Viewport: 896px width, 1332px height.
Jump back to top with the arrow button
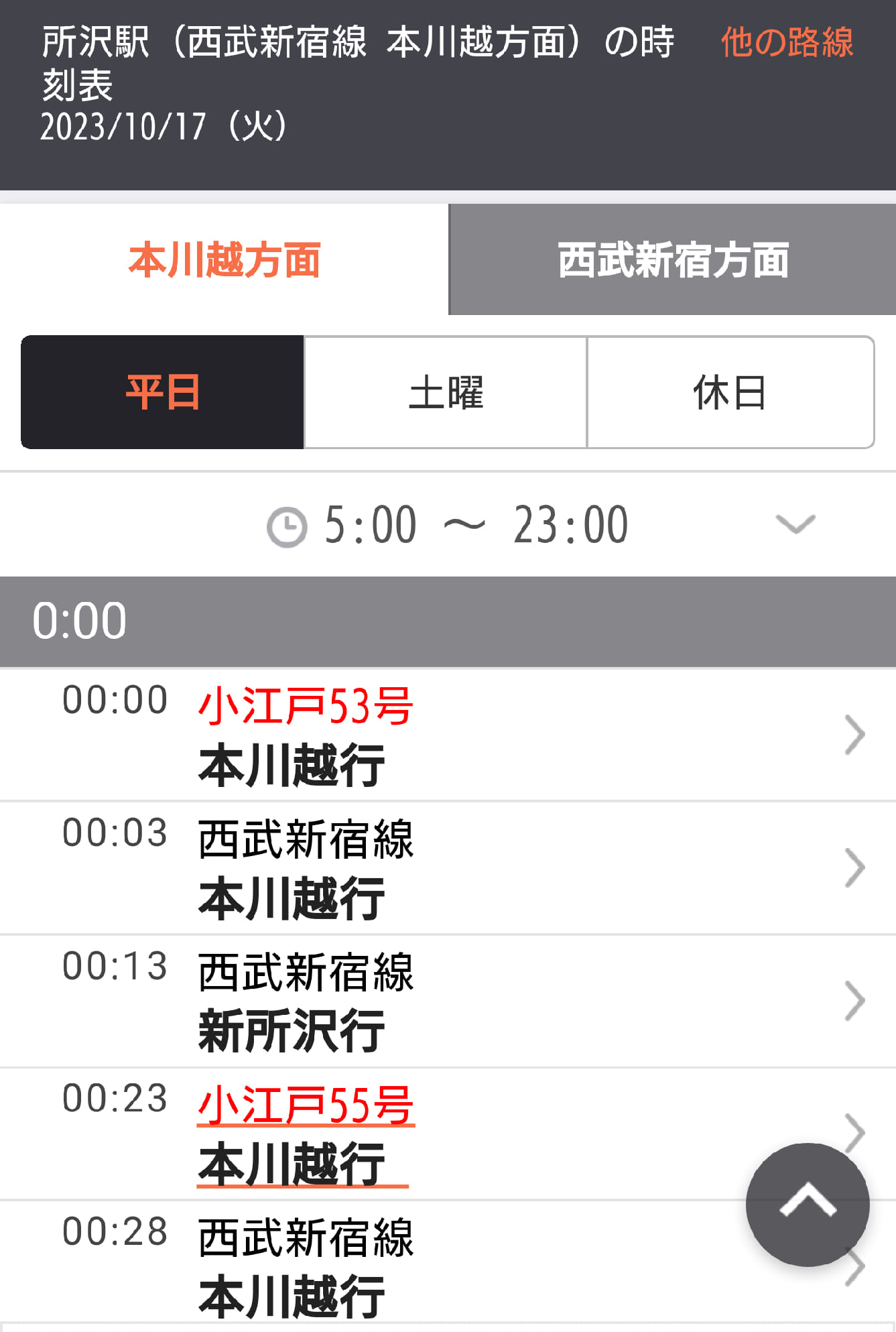click(x=807, y=1205)
